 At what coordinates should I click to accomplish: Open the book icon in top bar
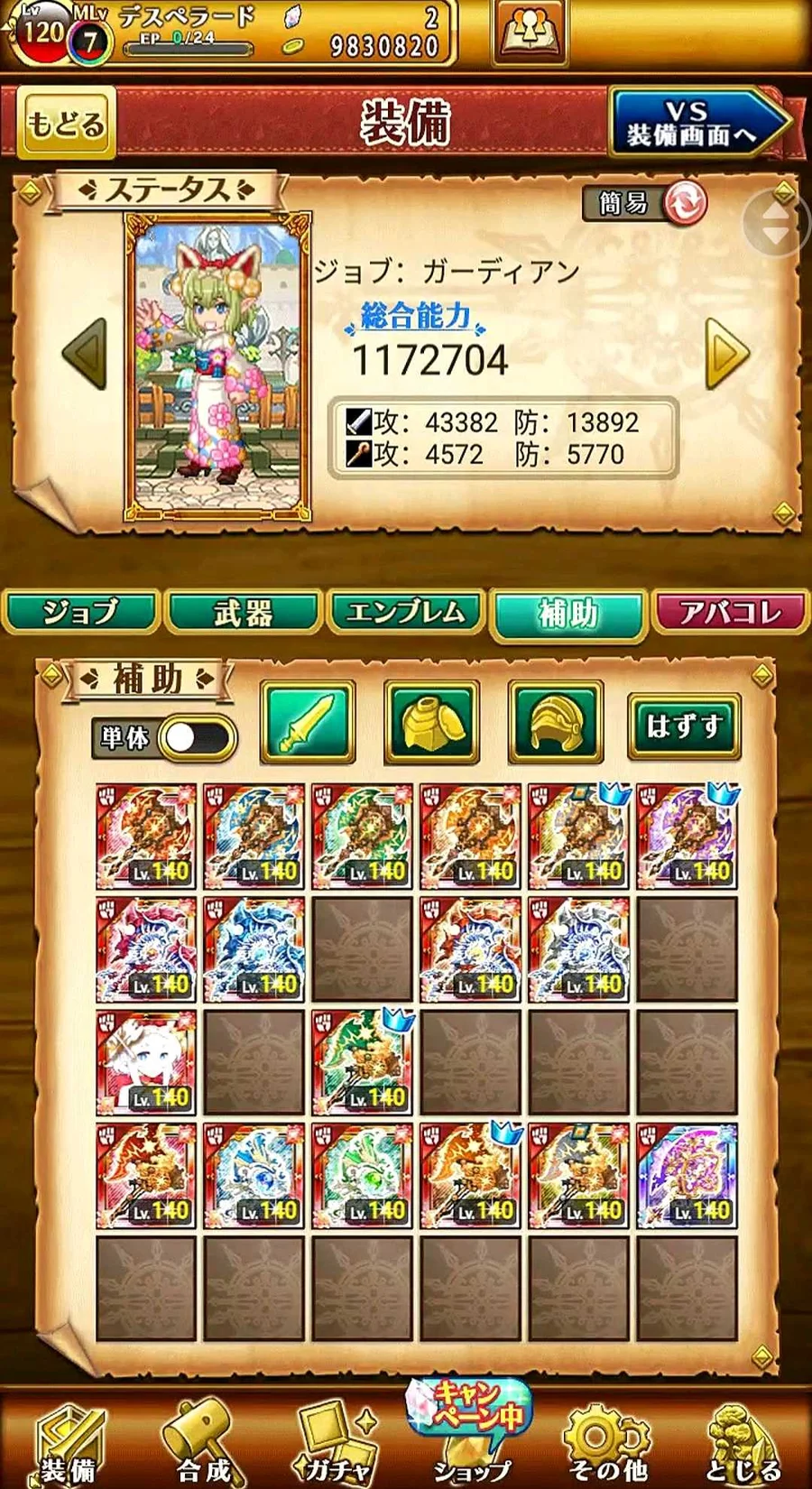(x=530, y=32)
